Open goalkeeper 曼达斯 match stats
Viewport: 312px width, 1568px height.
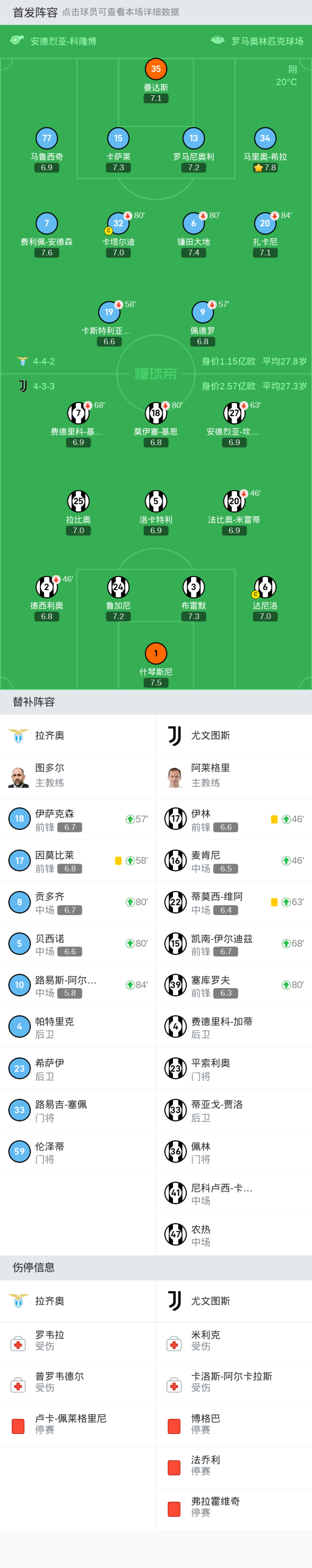[156, 69]
